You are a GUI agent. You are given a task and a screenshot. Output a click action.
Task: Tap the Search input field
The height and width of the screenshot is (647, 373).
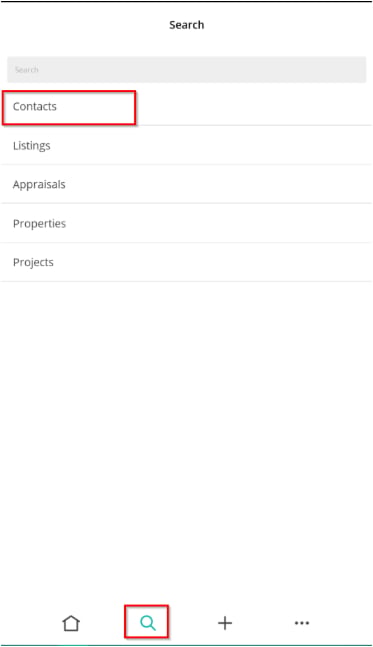click(186, 70)
